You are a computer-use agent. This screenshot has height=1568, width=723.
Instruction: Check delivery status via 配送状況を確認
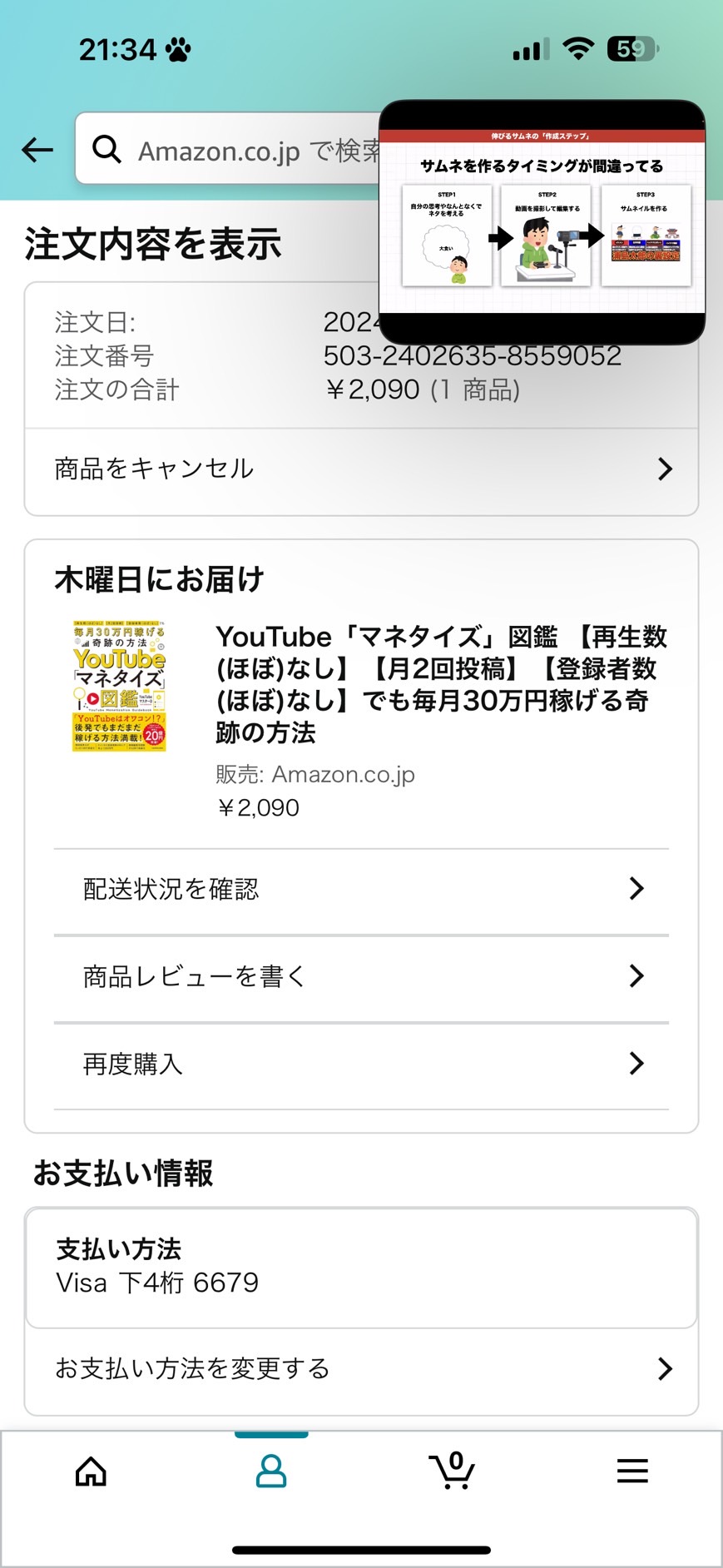point(361,889)
